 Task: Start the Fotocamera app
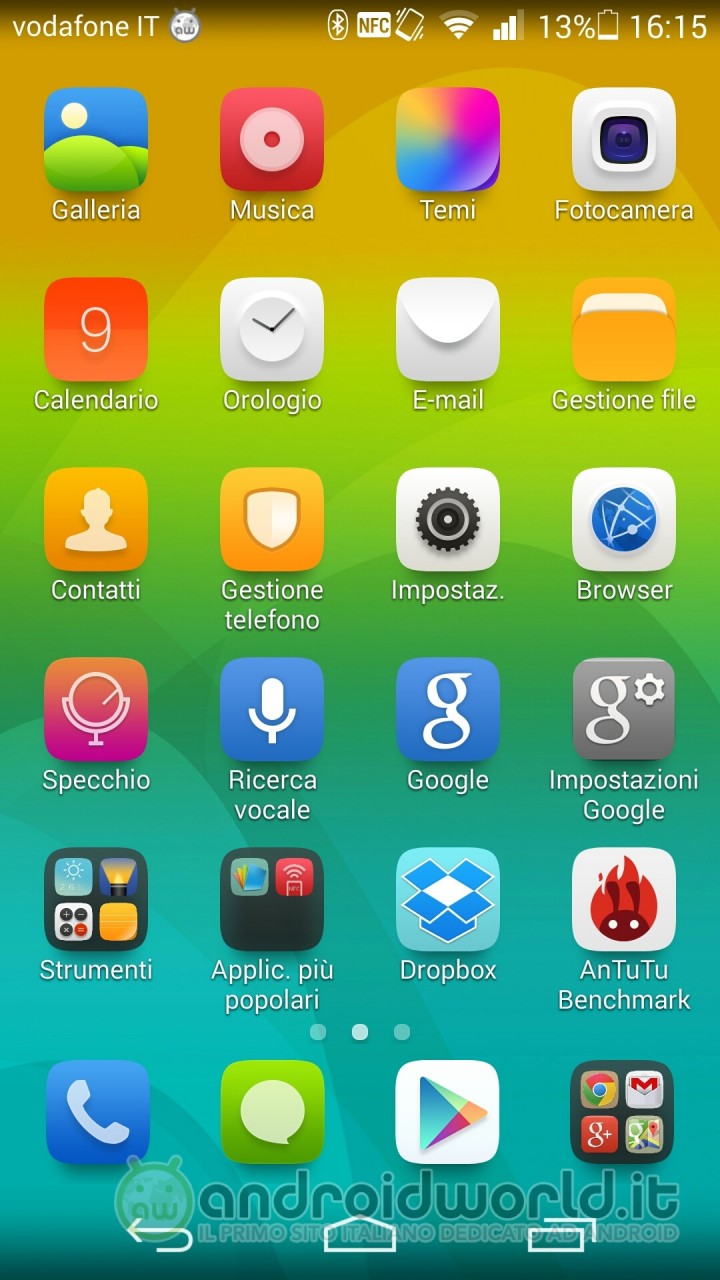623,140
